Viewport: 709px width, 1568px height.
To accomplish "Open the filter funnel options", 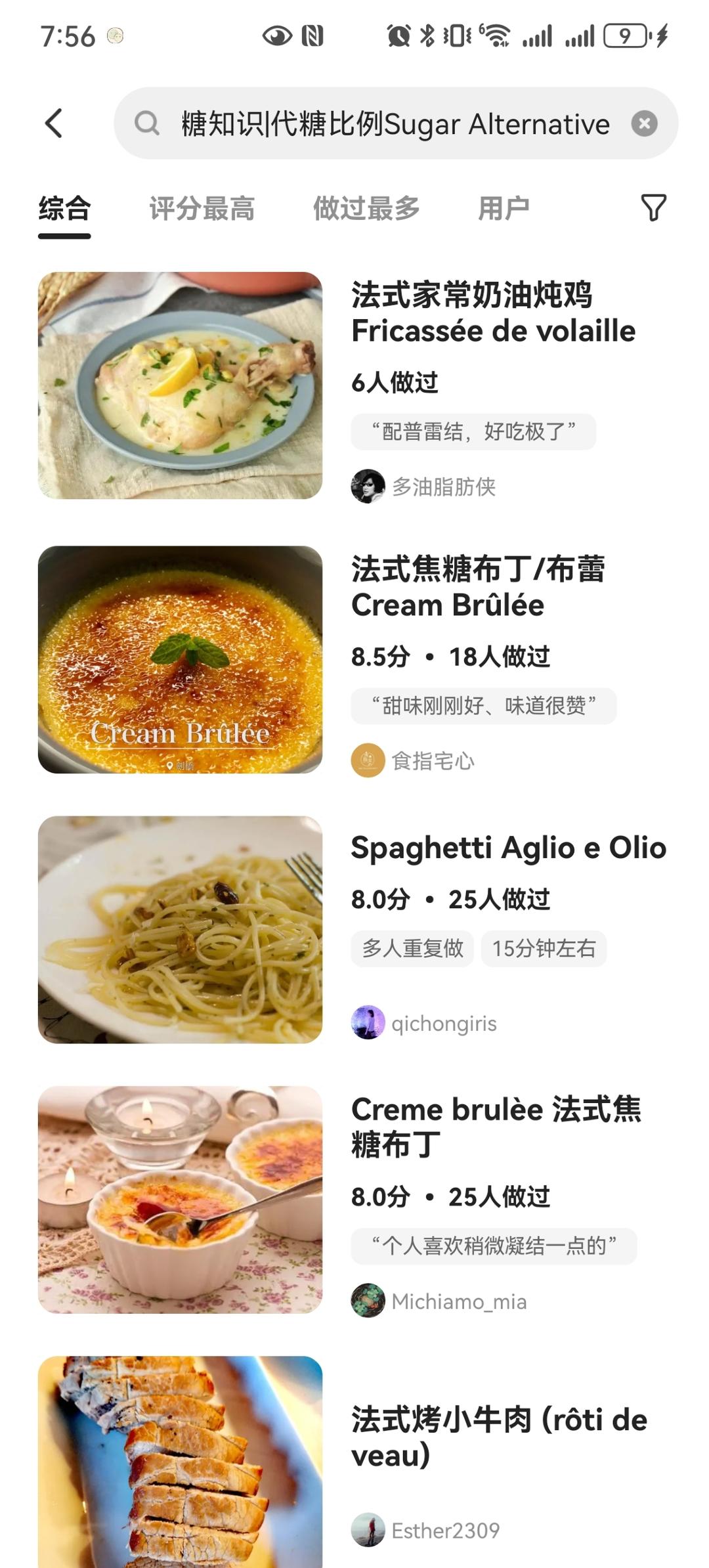I will click(x=653, y=208).
